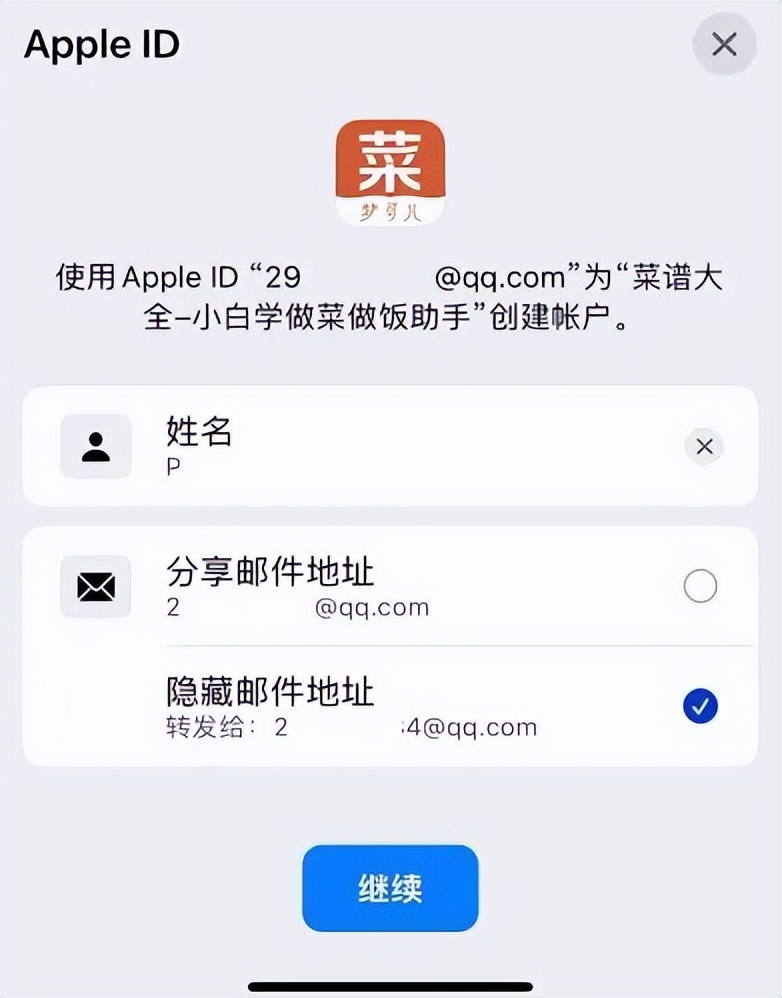The image size is (782, 998).
Task: Tap the 梦可儿 banner on the app icon
Action: (x=391, y=209)
